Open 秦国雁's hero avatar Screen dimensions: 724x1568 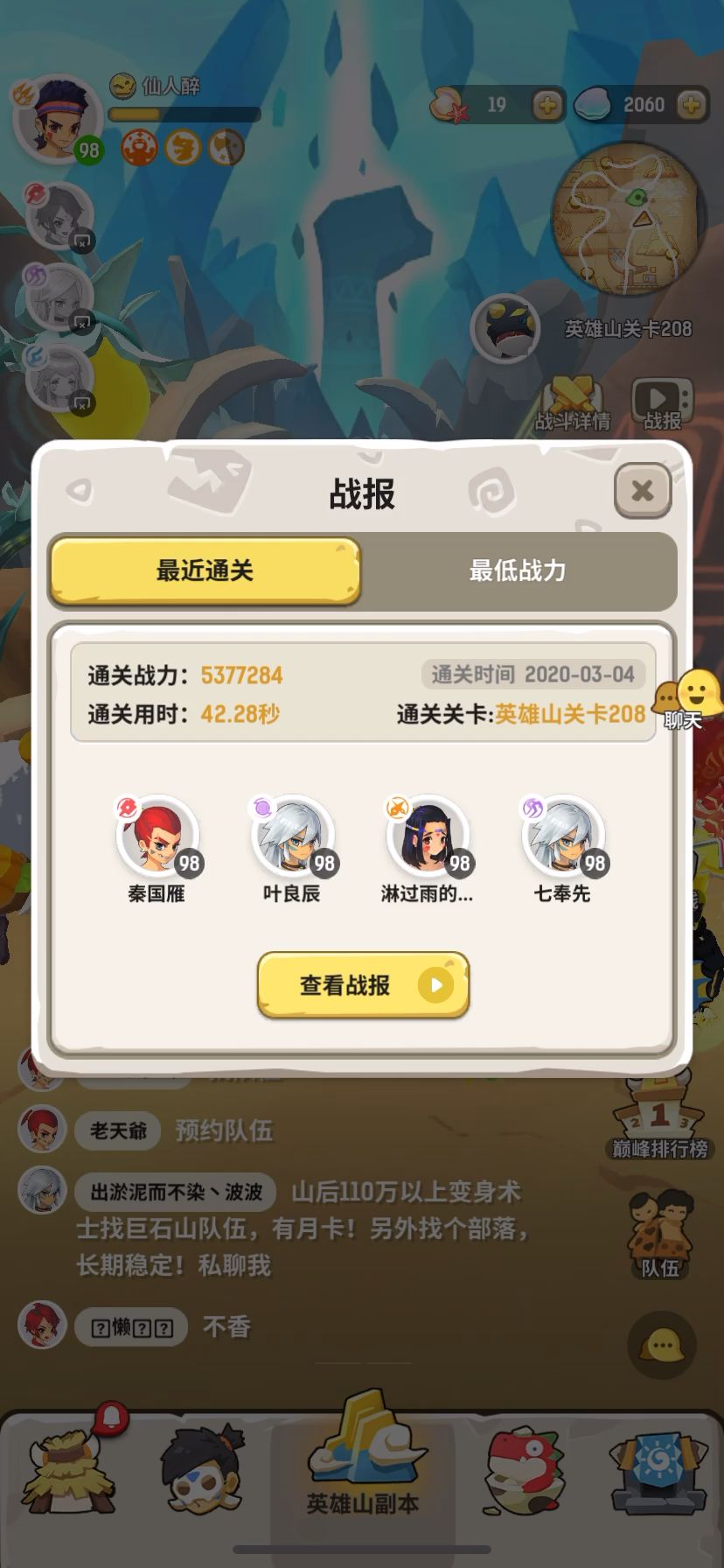pyautogui.click(x=157, y=836)
